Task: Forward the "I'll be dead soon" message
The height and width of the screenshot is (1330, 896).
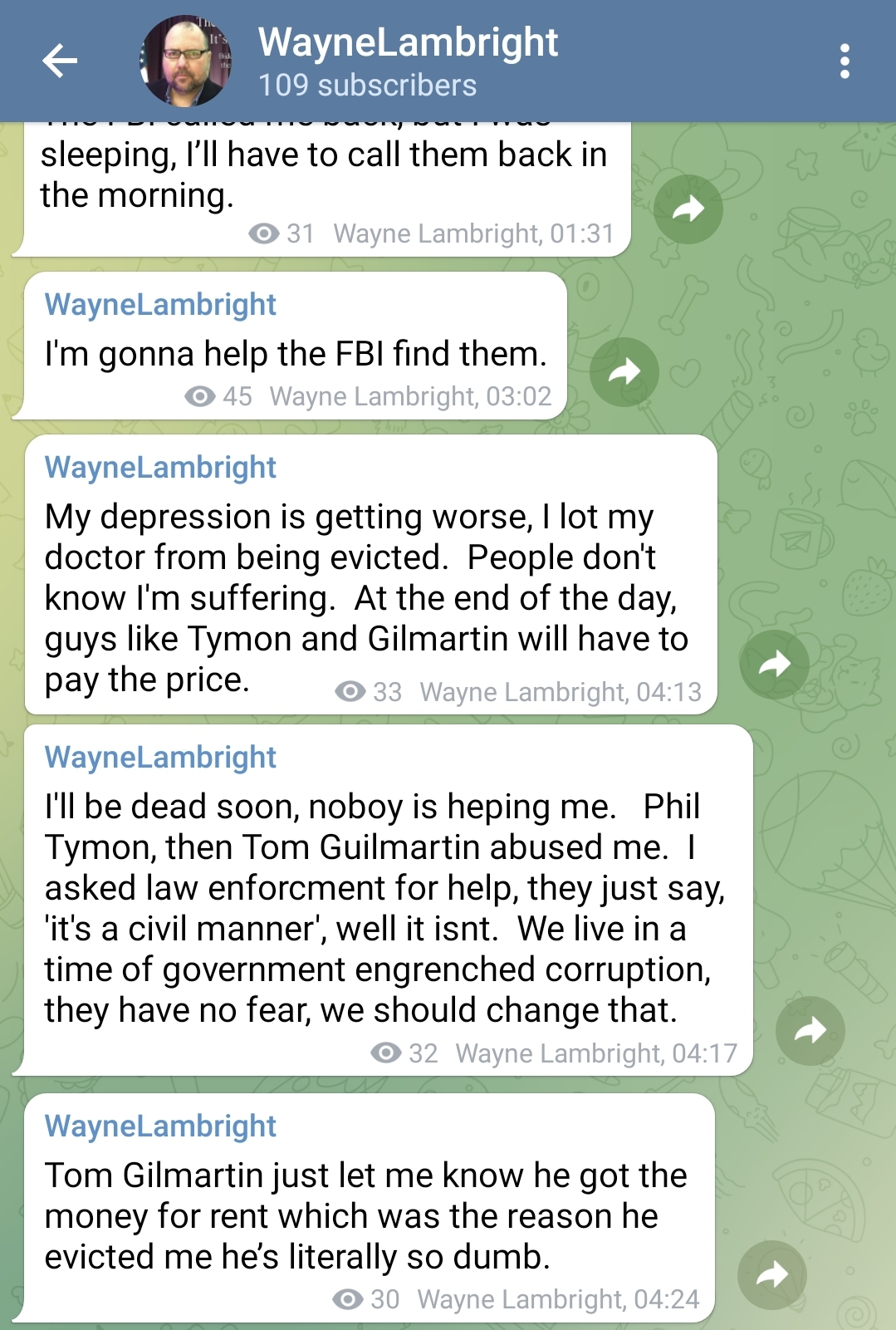Action: 810,1031
